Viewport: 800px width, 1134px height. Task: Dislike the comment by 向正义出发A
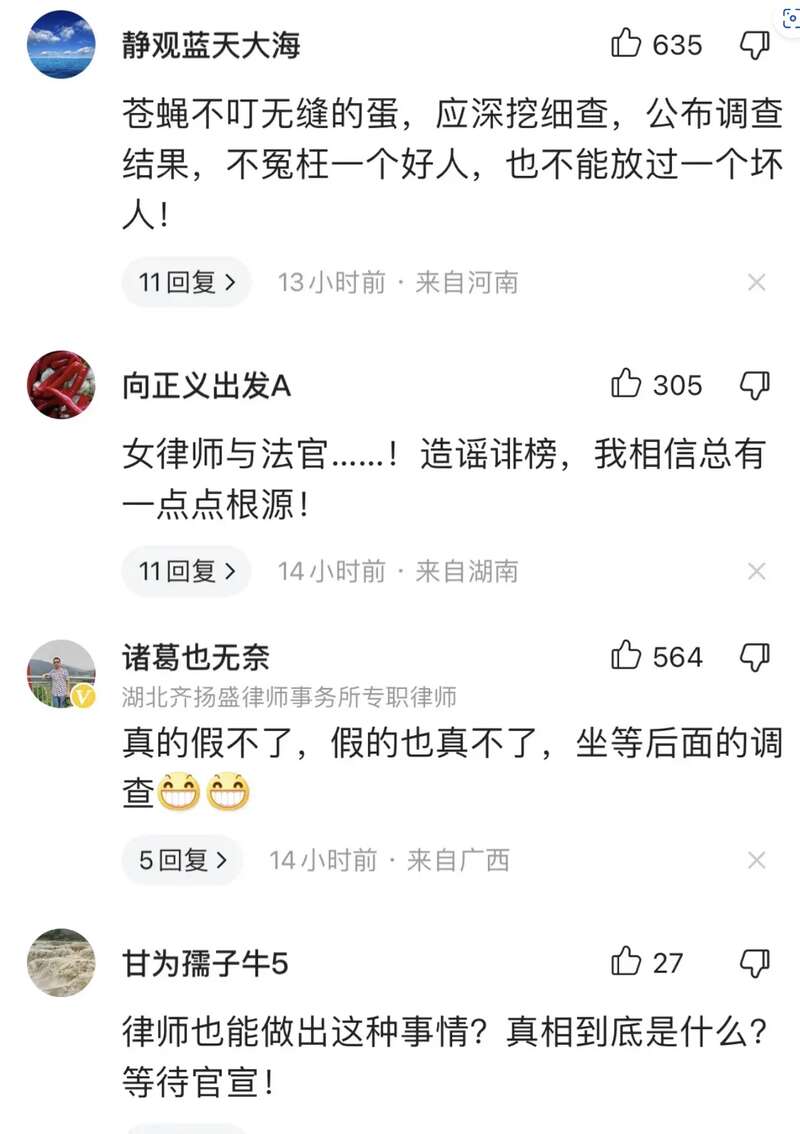point(755,384)
